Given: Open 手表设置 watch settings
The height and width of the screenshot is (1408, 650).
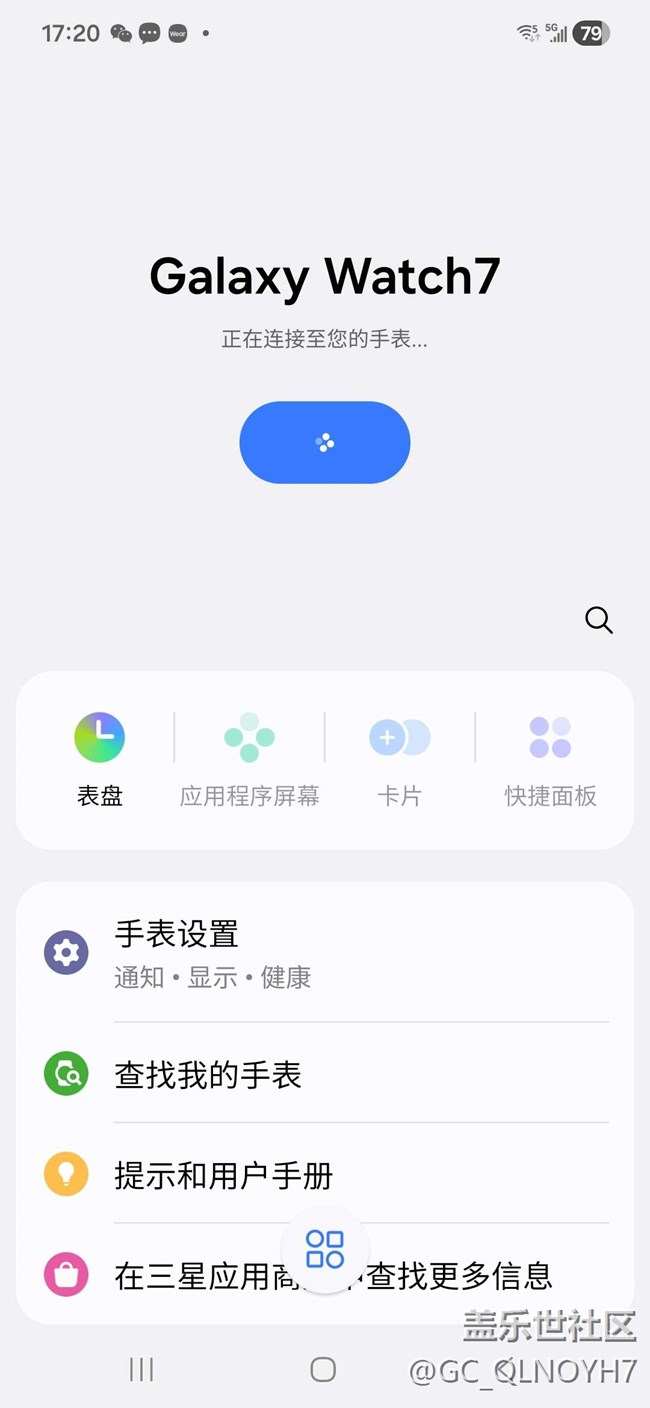Looking at the screenshot, I should 325,953.
